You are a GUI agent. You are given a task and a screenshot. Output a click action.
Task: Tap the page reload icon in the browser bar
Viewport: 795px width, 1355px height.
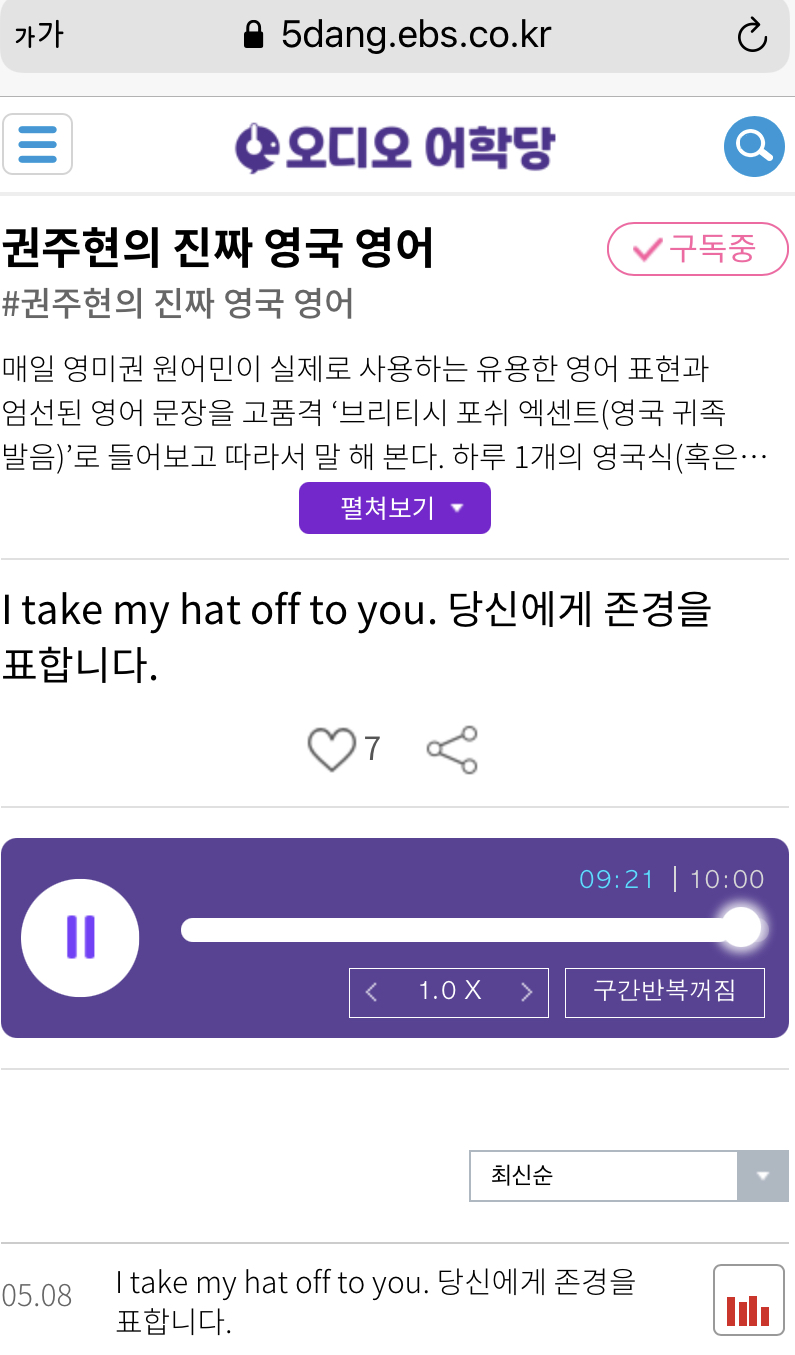753,34
